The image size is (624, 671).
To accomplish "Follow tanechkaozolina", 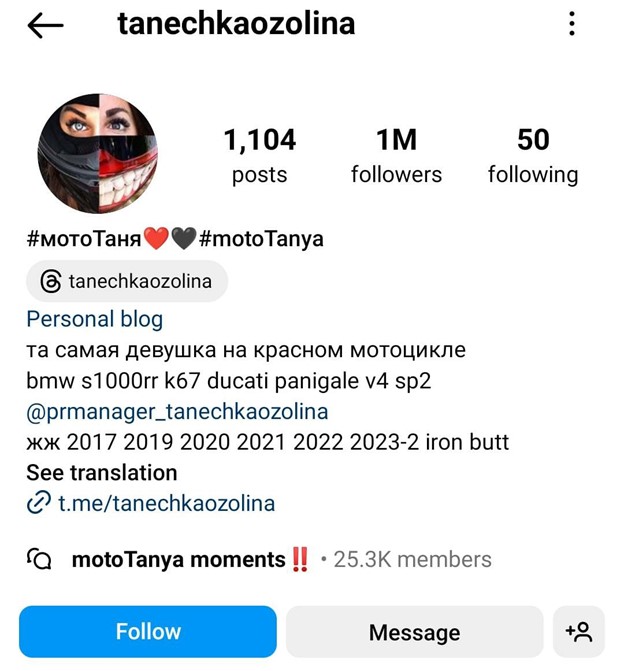I will pos(148,632).
